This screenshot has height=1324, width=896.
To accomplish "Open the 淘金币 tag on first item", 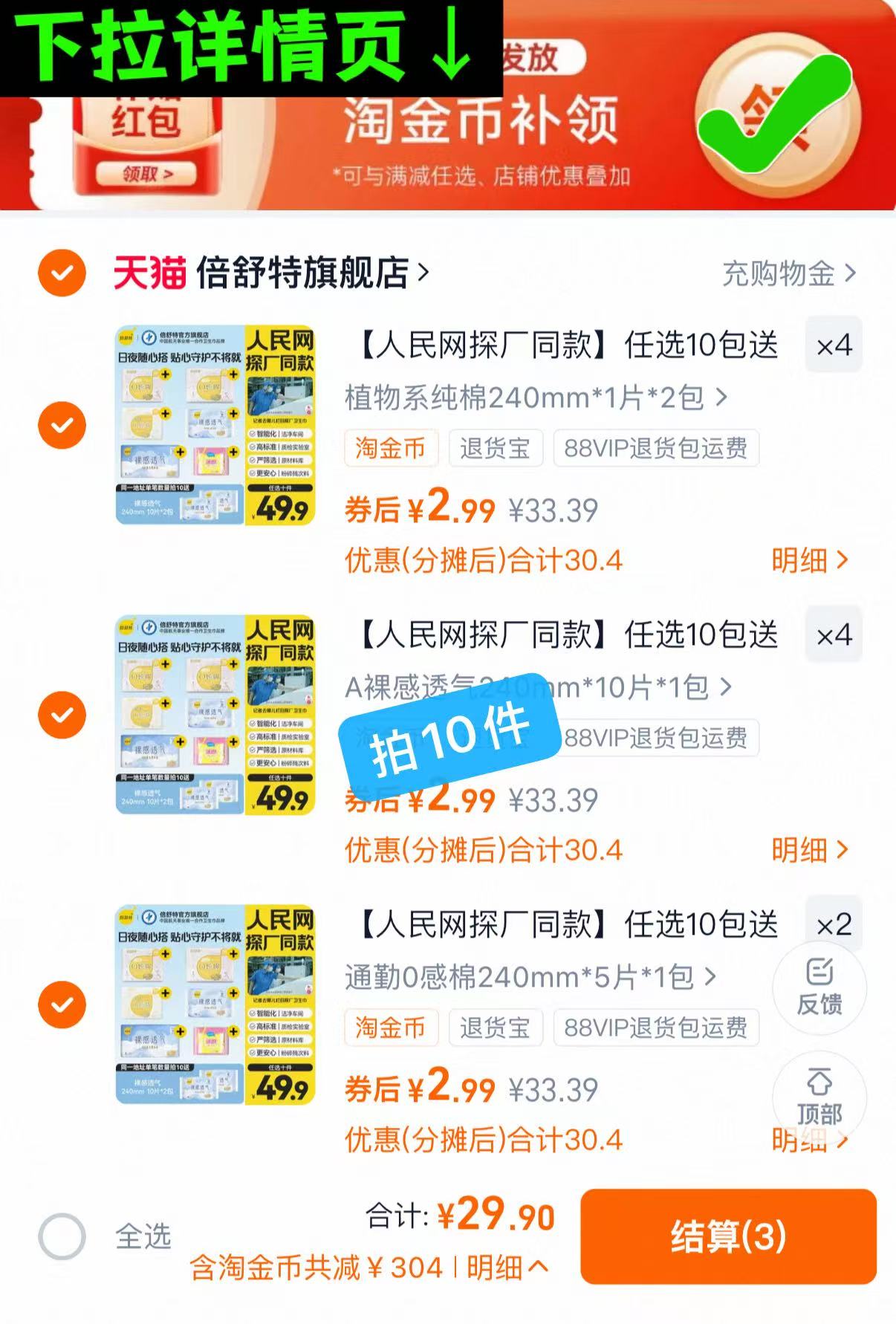I will pyautogui.click(x=392, y=450).
